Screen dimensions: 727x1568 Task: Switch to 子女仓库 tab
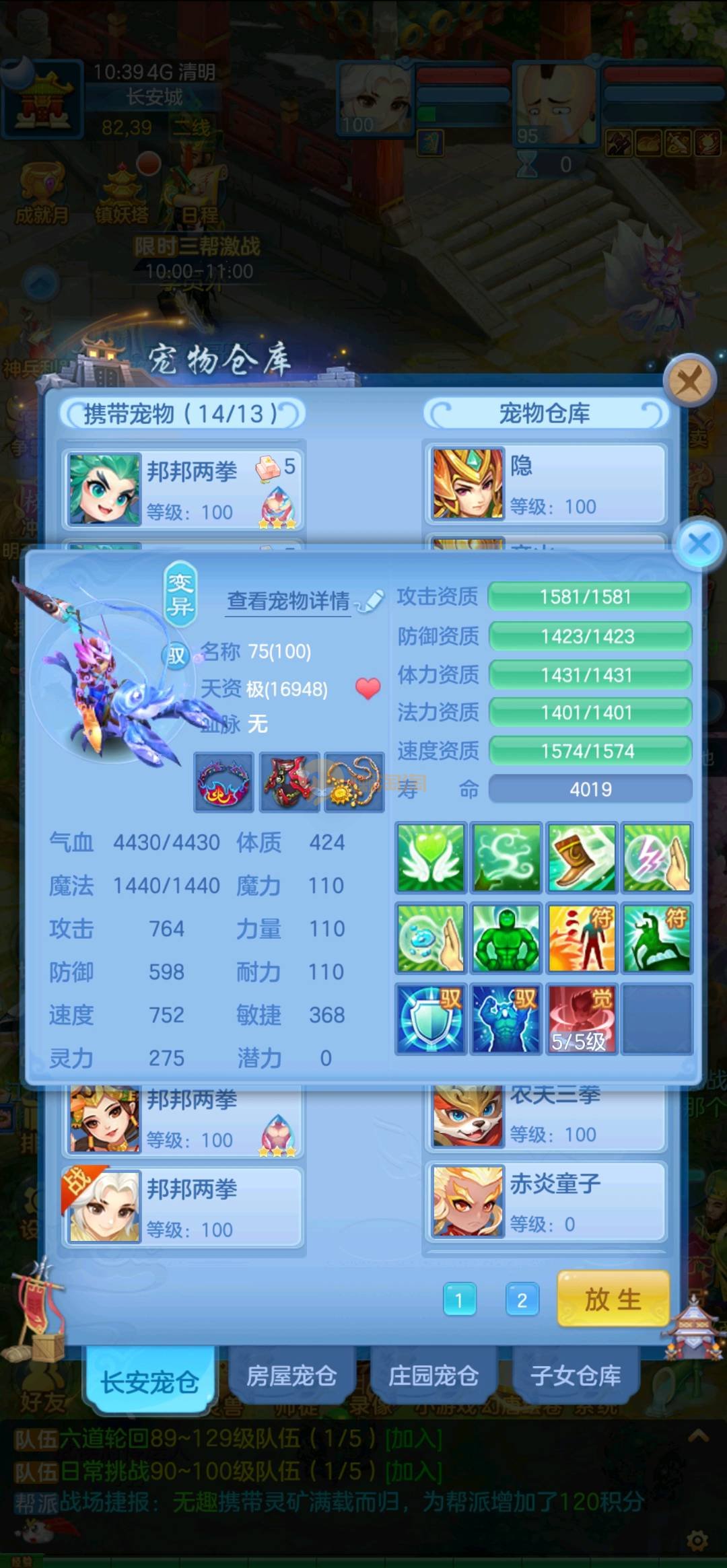[x=575, y=1376]
